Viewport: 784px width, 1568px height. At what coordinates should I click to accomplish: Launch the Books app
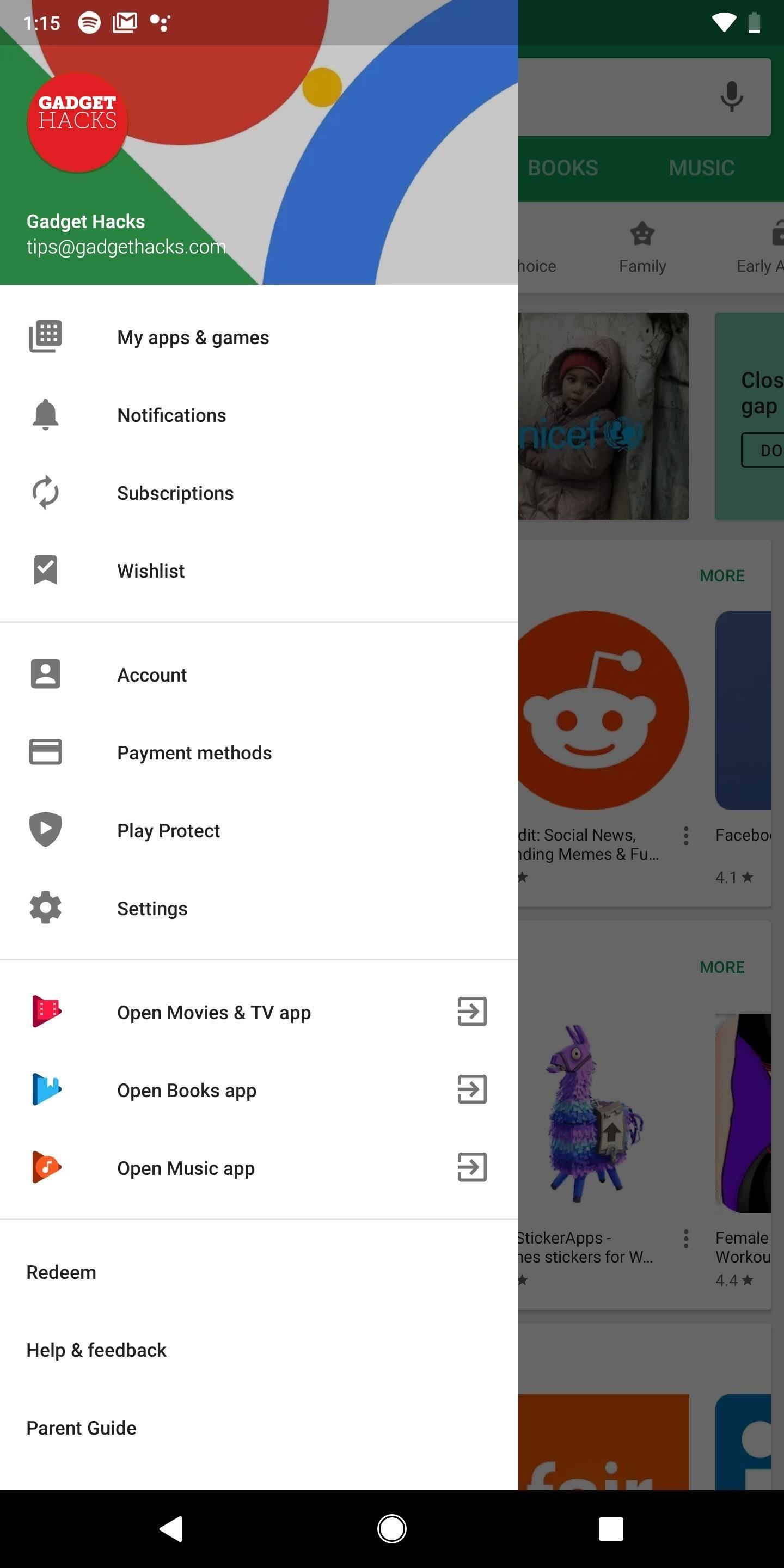[x=186, y=1090]
